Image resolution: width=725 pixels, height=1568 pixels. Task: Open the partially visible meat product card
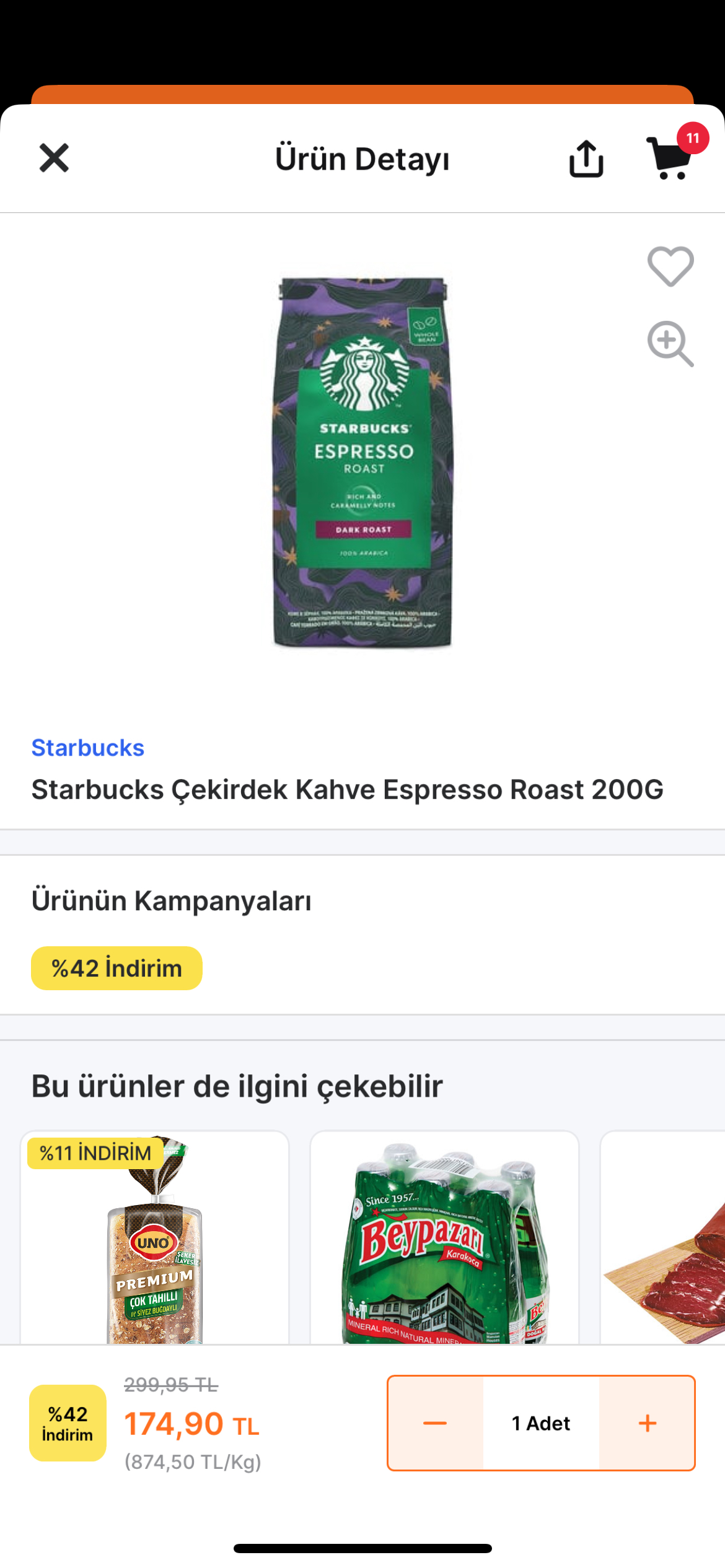point(662,1237)
